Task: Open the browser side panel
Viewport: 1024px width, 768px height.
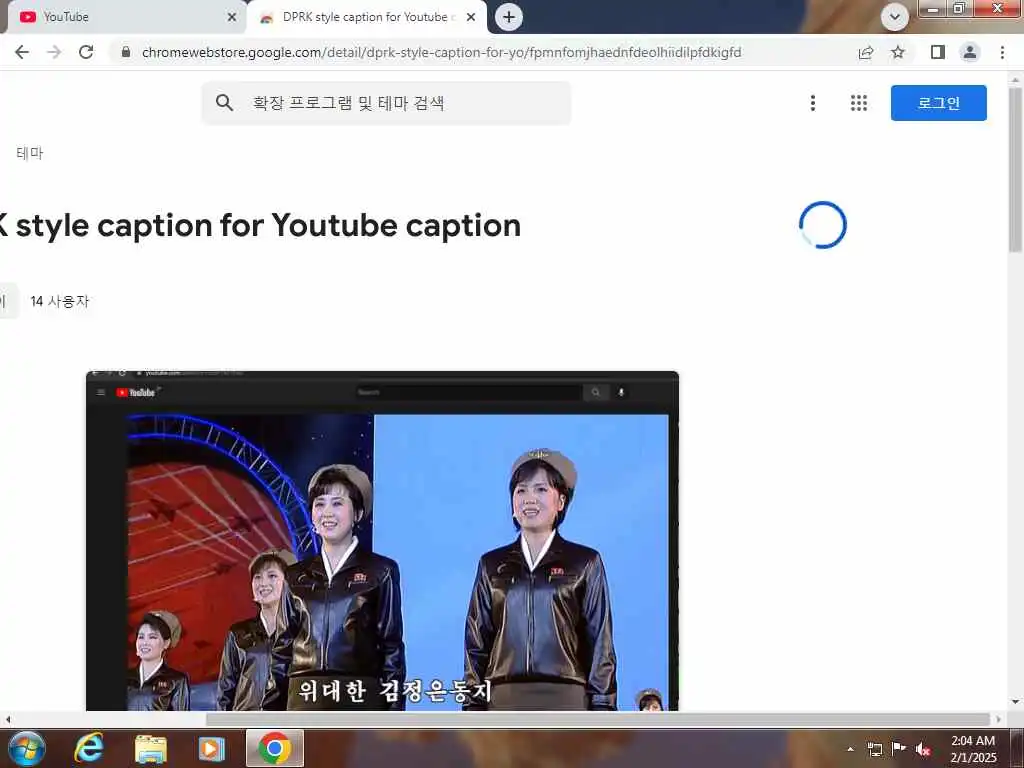Action: (938, 52)
